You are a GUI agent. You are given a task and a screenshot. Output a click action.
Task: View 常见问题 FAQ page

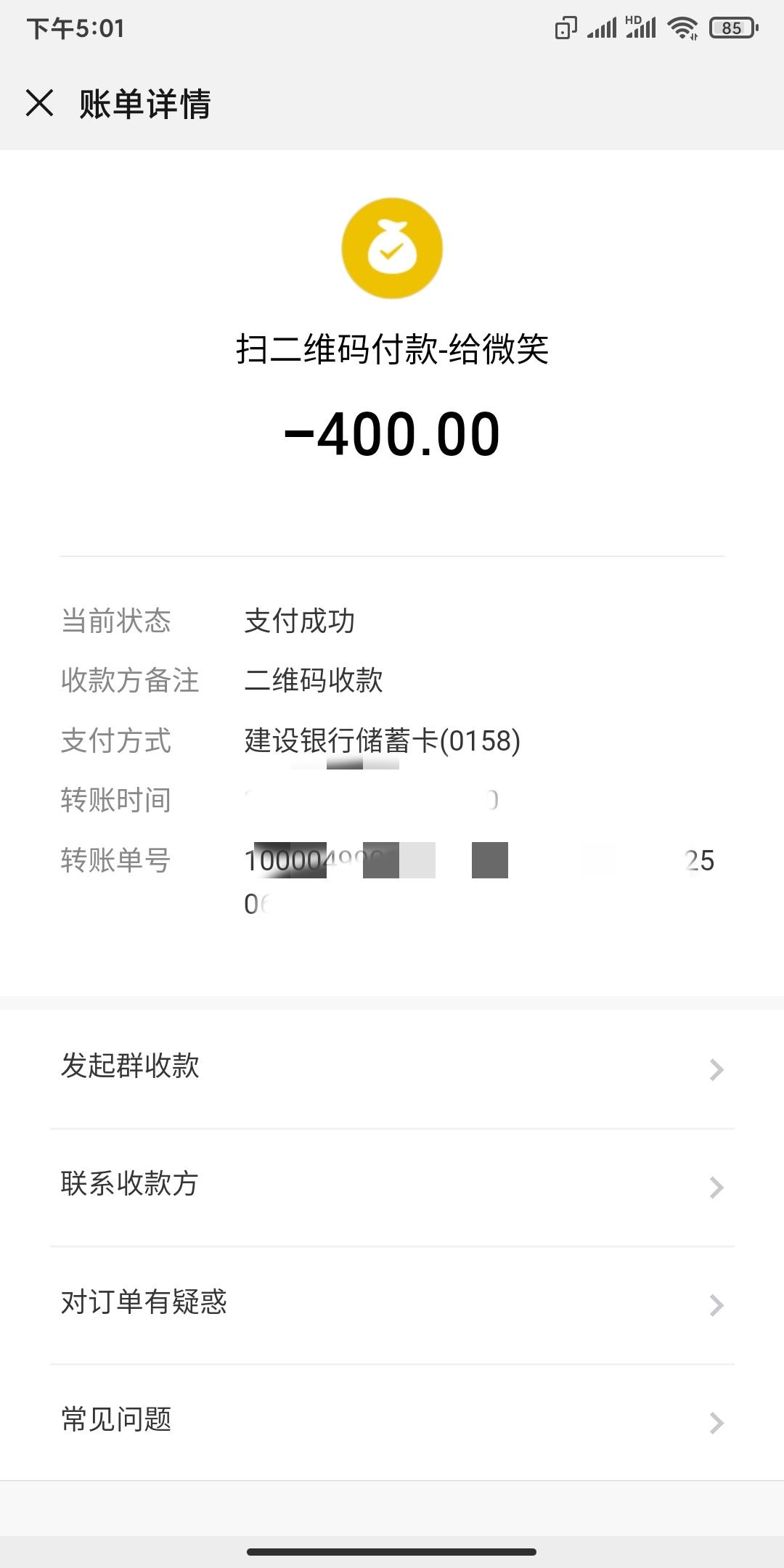[x=392, y=1421]
